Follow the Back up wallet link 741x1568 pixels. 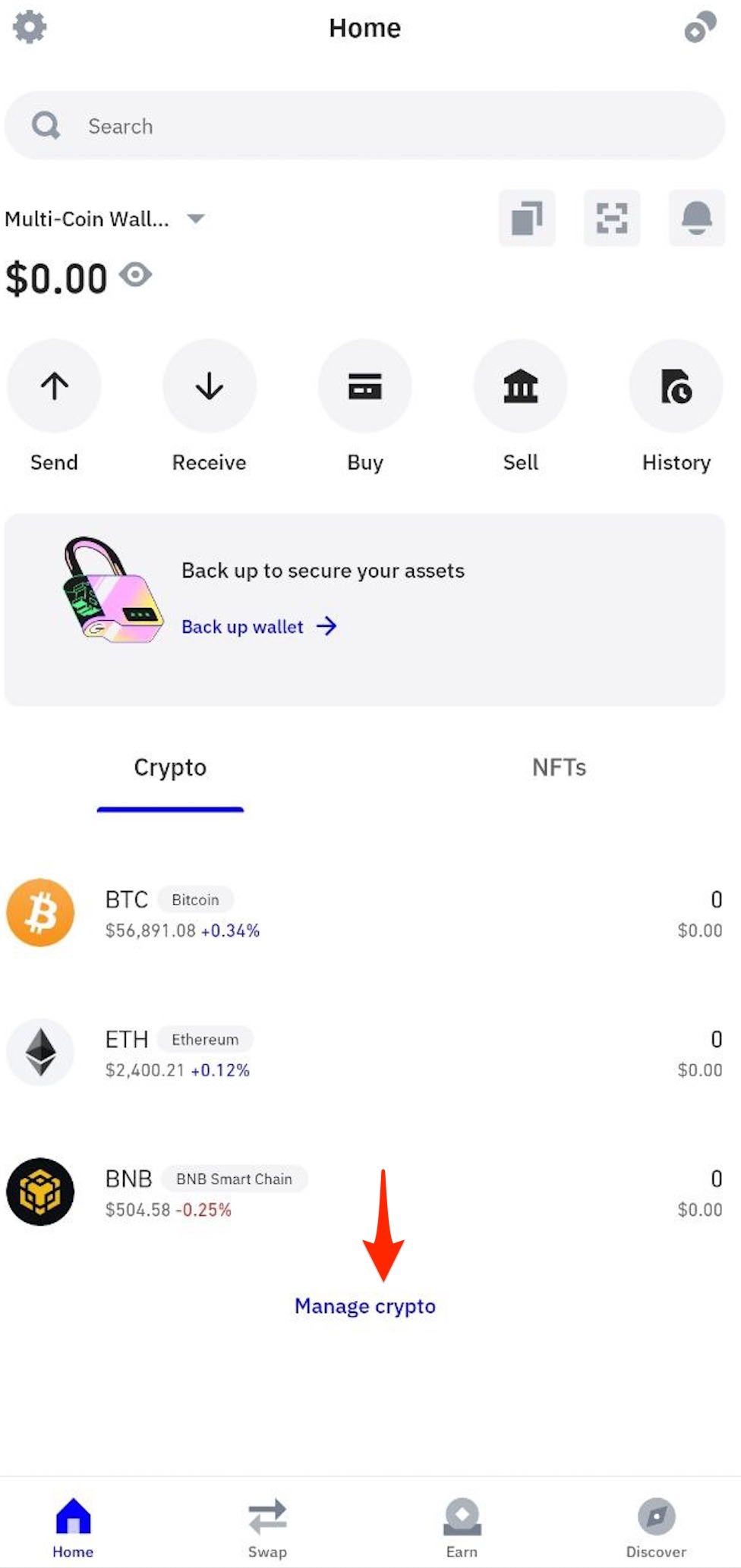tap(259, 626)
